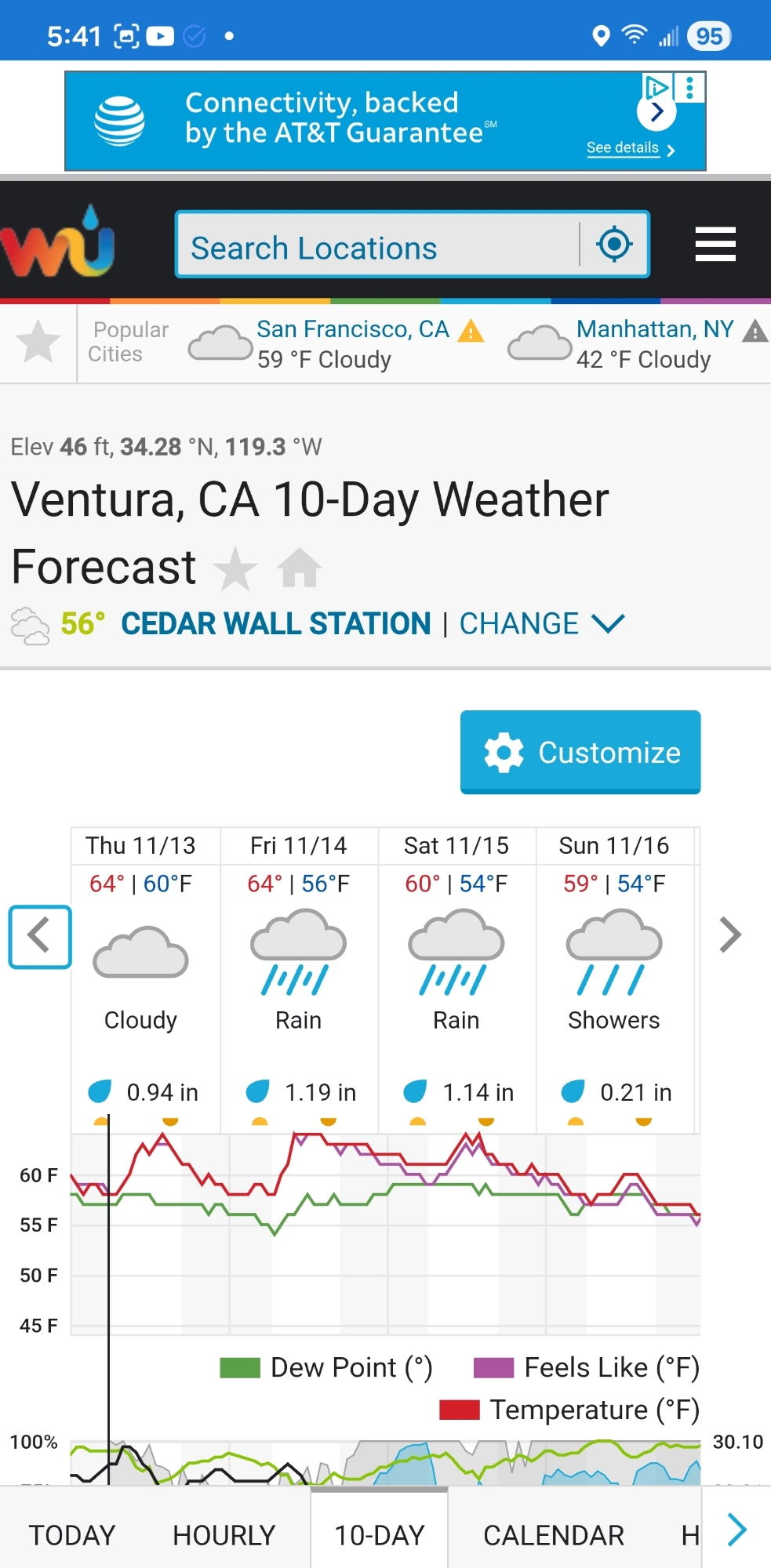Viewport: 771px width, 1568px height.
Task: Switch to the TODAY tab
Action: tap(71, 1534)
